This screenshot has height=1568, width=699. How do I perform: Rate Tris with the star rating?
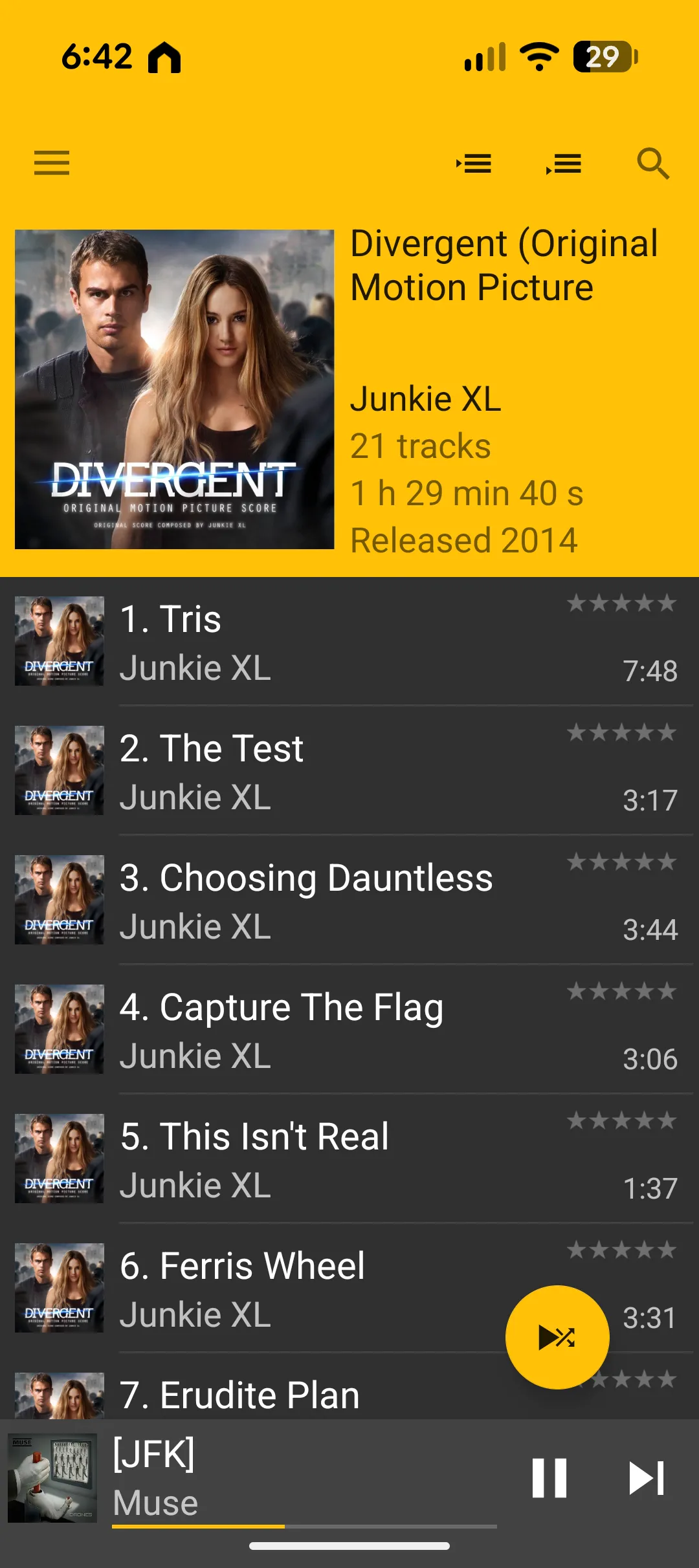pyautogui.click(x=621, y=604)
